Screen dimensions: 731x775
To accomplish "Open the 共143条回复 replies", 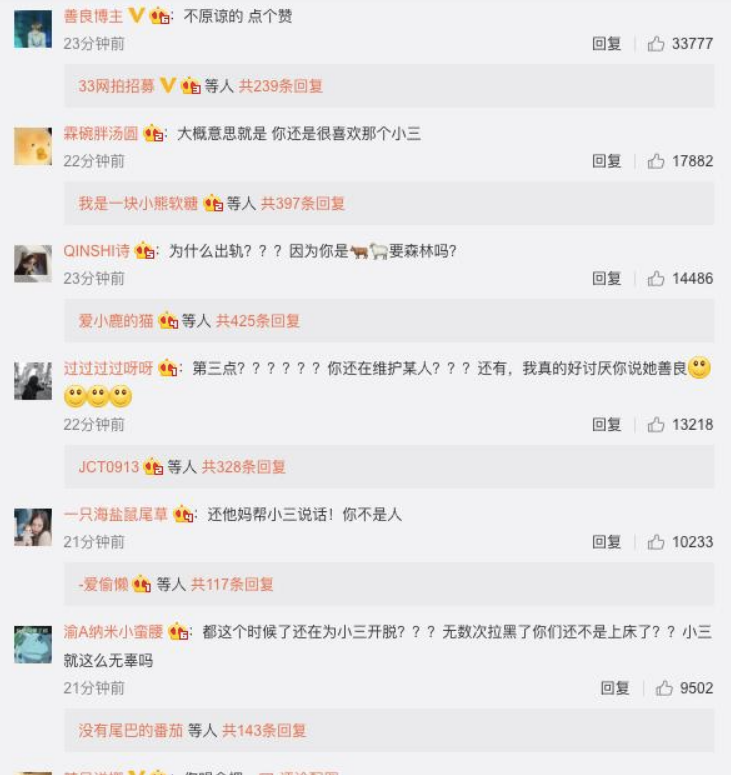I will coord(264,731).
